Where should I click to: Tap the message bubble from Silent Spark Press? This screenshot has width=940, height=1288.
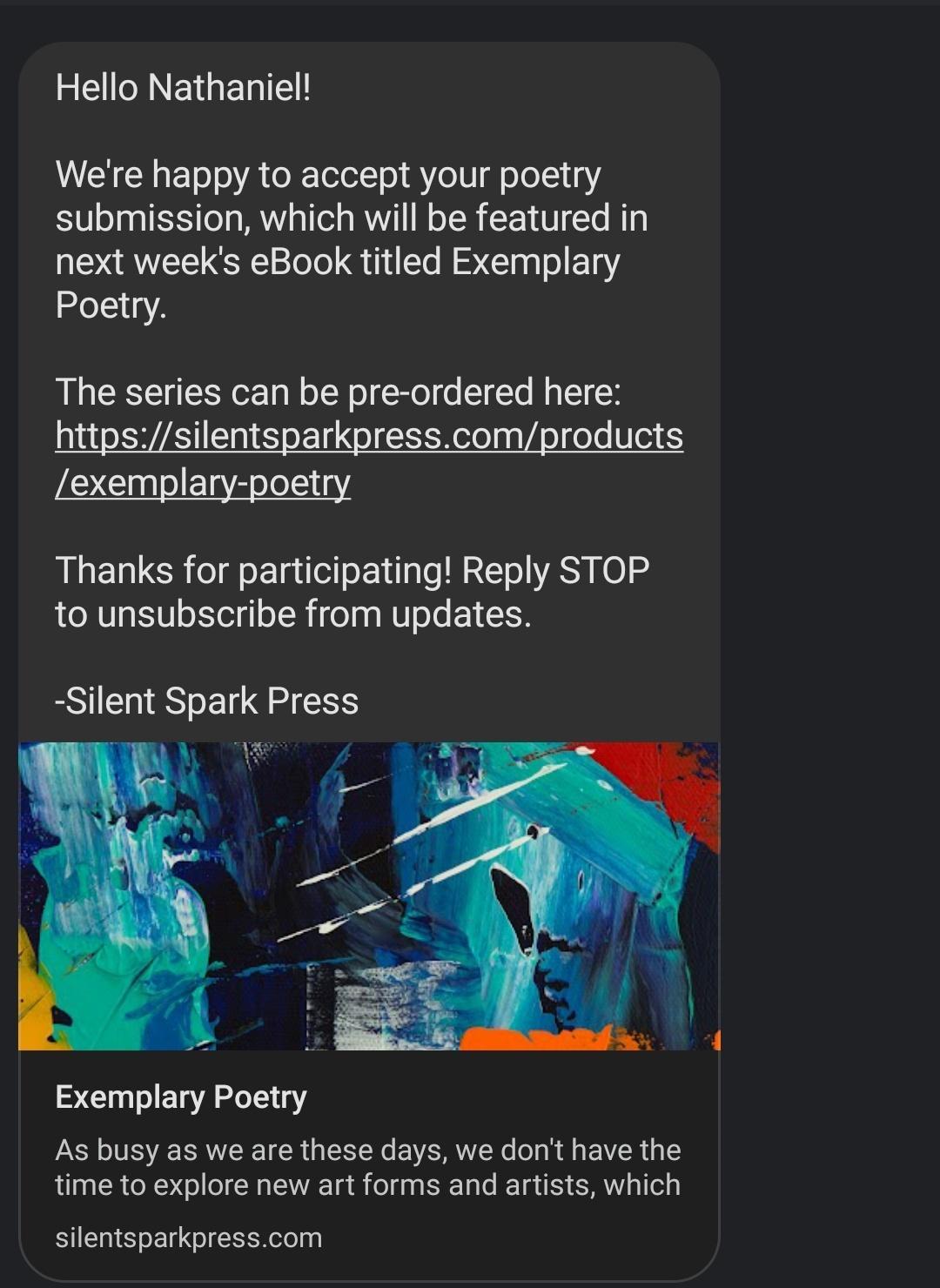(x=369, y=392)
